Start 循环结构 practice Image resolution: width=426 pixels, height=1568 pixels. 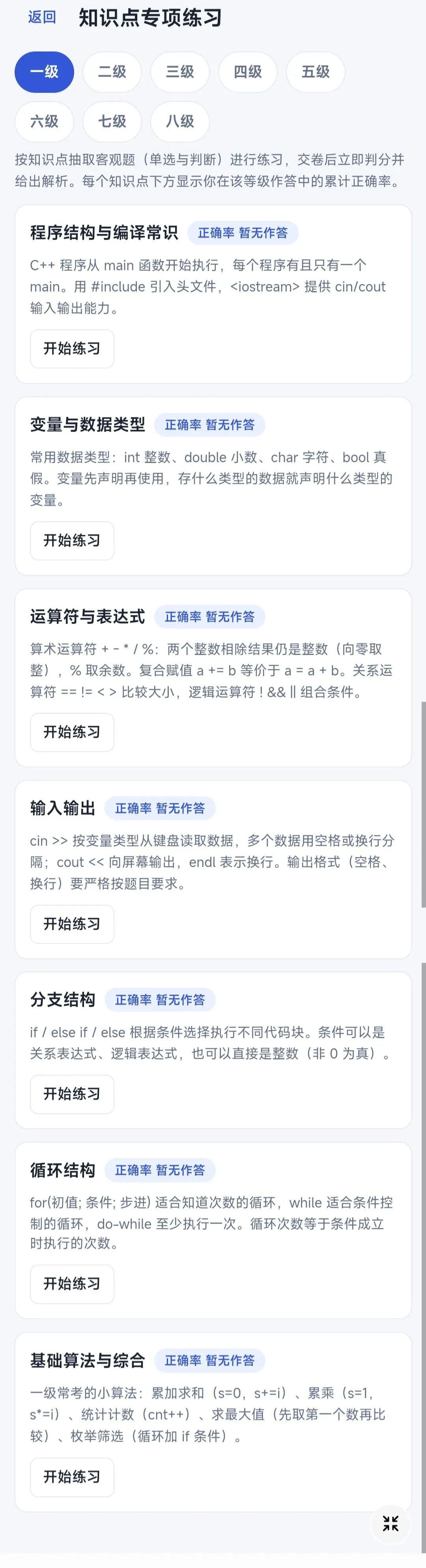coord(72,1284)
